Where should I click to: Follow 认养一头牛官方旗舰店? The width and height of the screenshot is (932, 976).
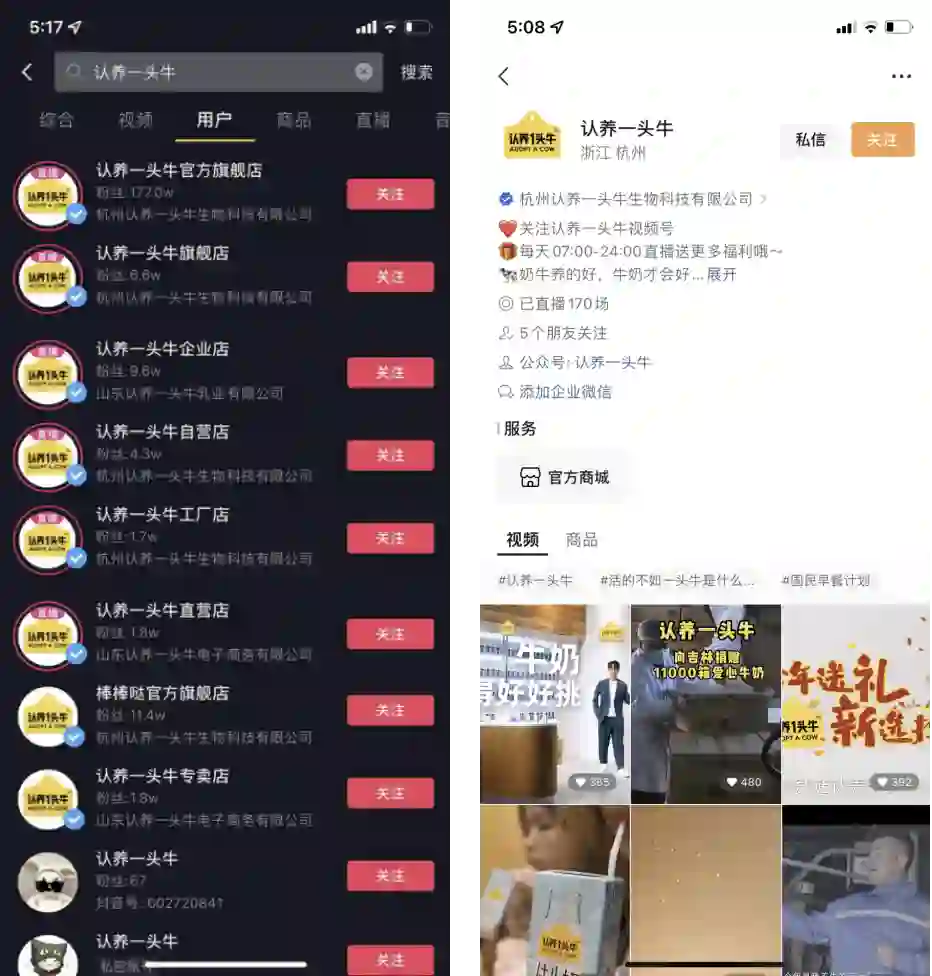point(390,194)
